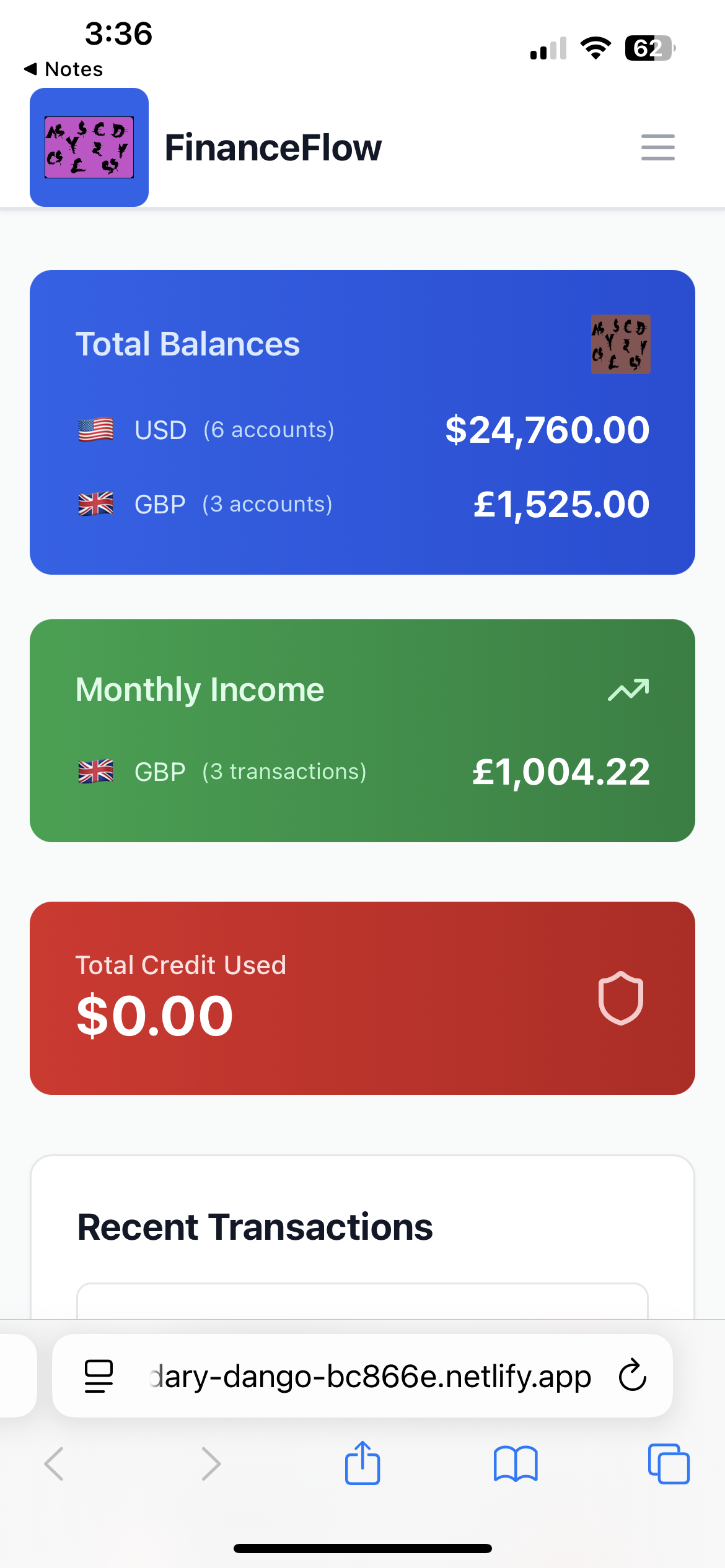Reload the page in Safari
The image size is (725, 1568).
633,1375
